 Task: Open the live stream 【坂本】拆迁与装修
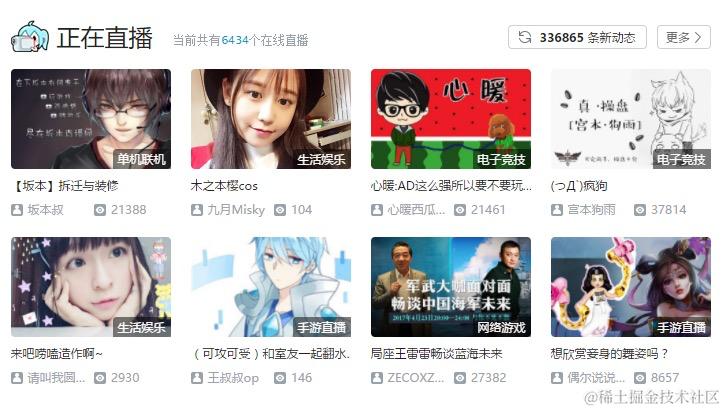click(x=91, y=118)
